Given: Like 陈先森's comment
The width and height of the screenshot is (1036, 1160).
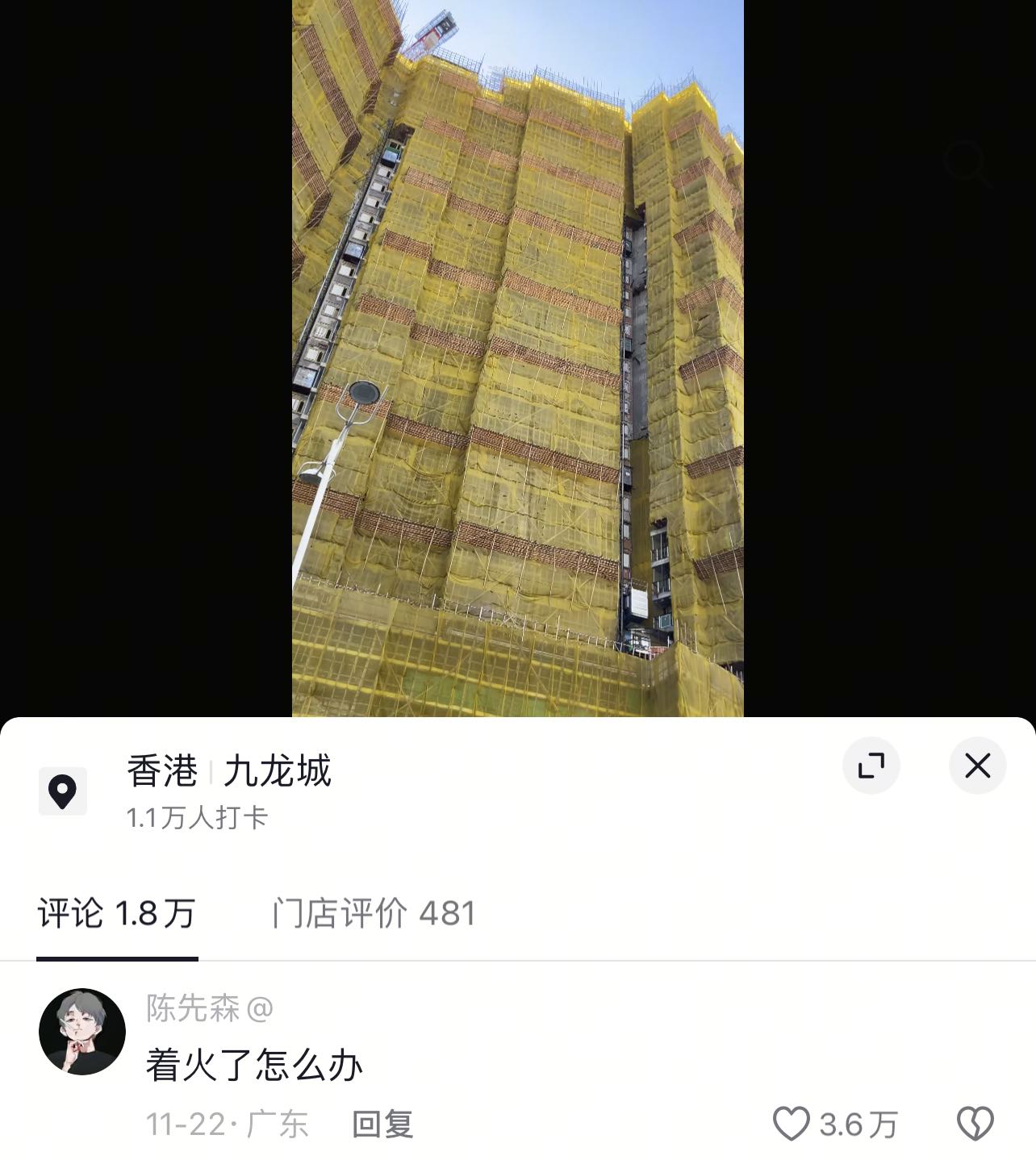Looking at the screenshot, I should pyautogui.click(x=791, y=1124).
